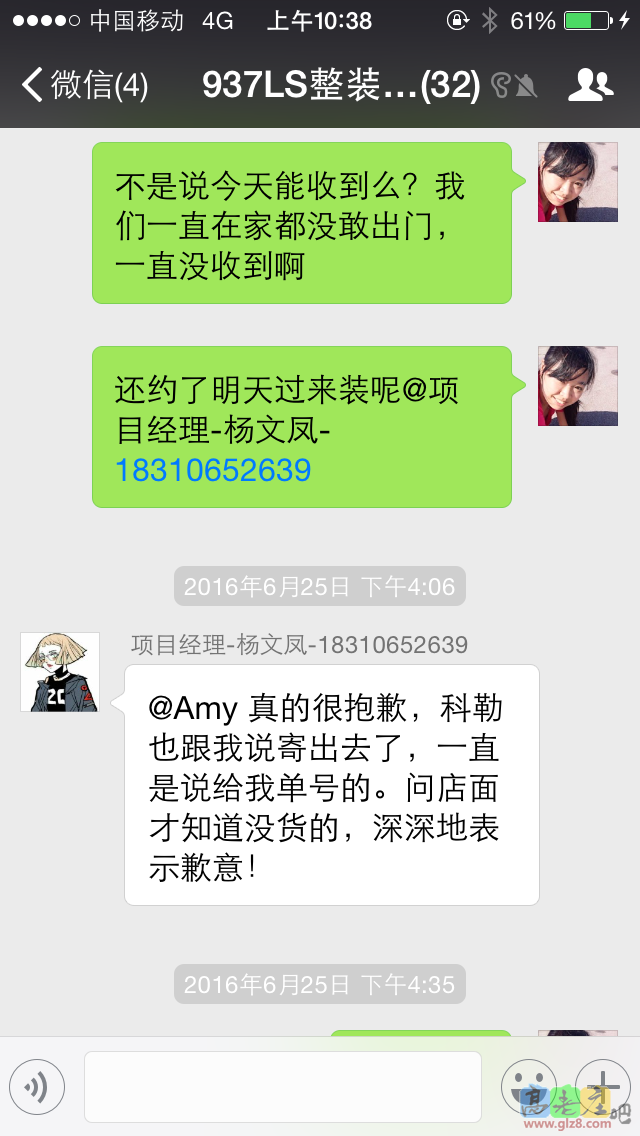Focus the message text input field

(282, 1087)
